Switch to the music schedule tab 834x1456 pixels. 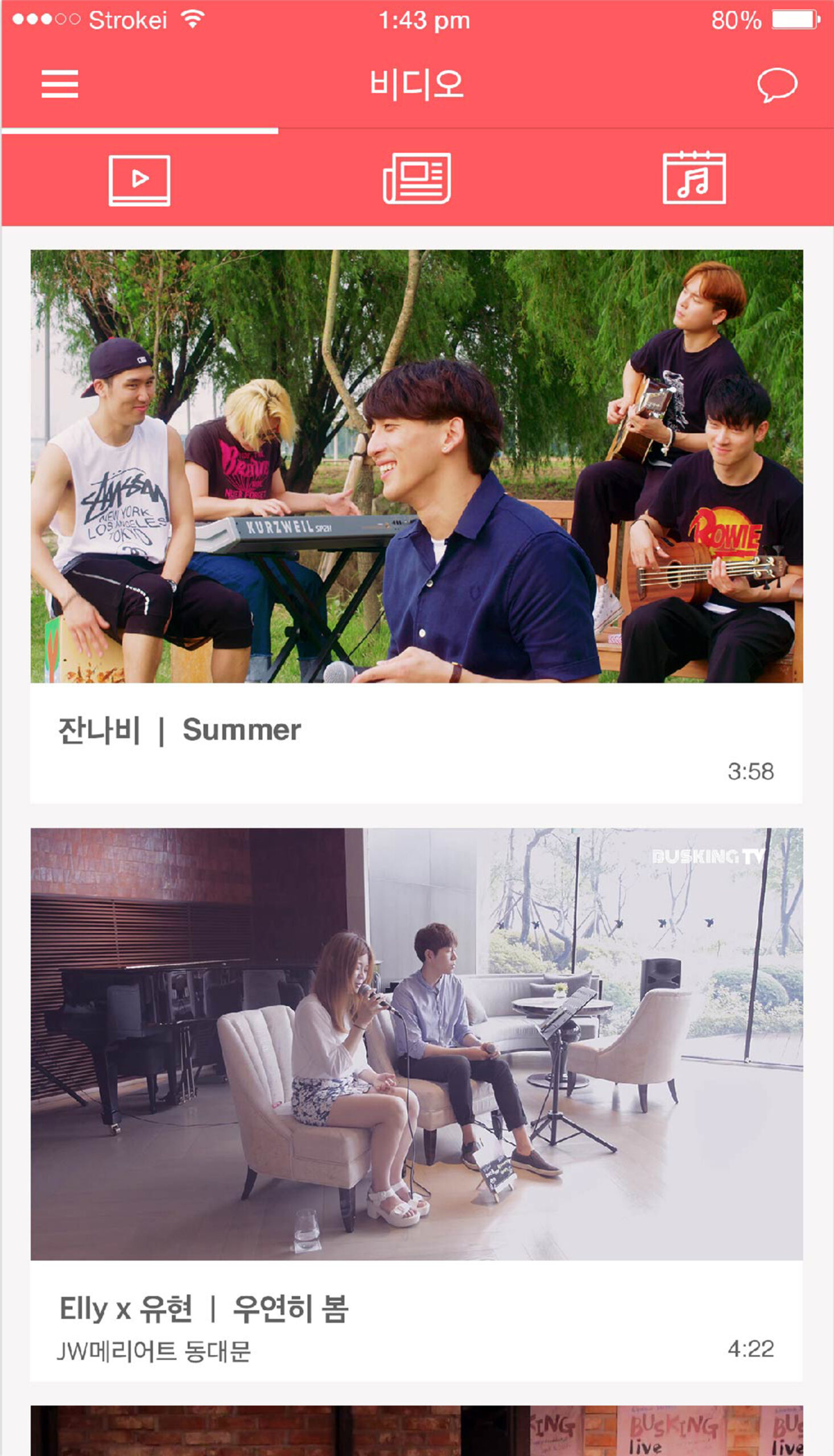click(694, 177)
